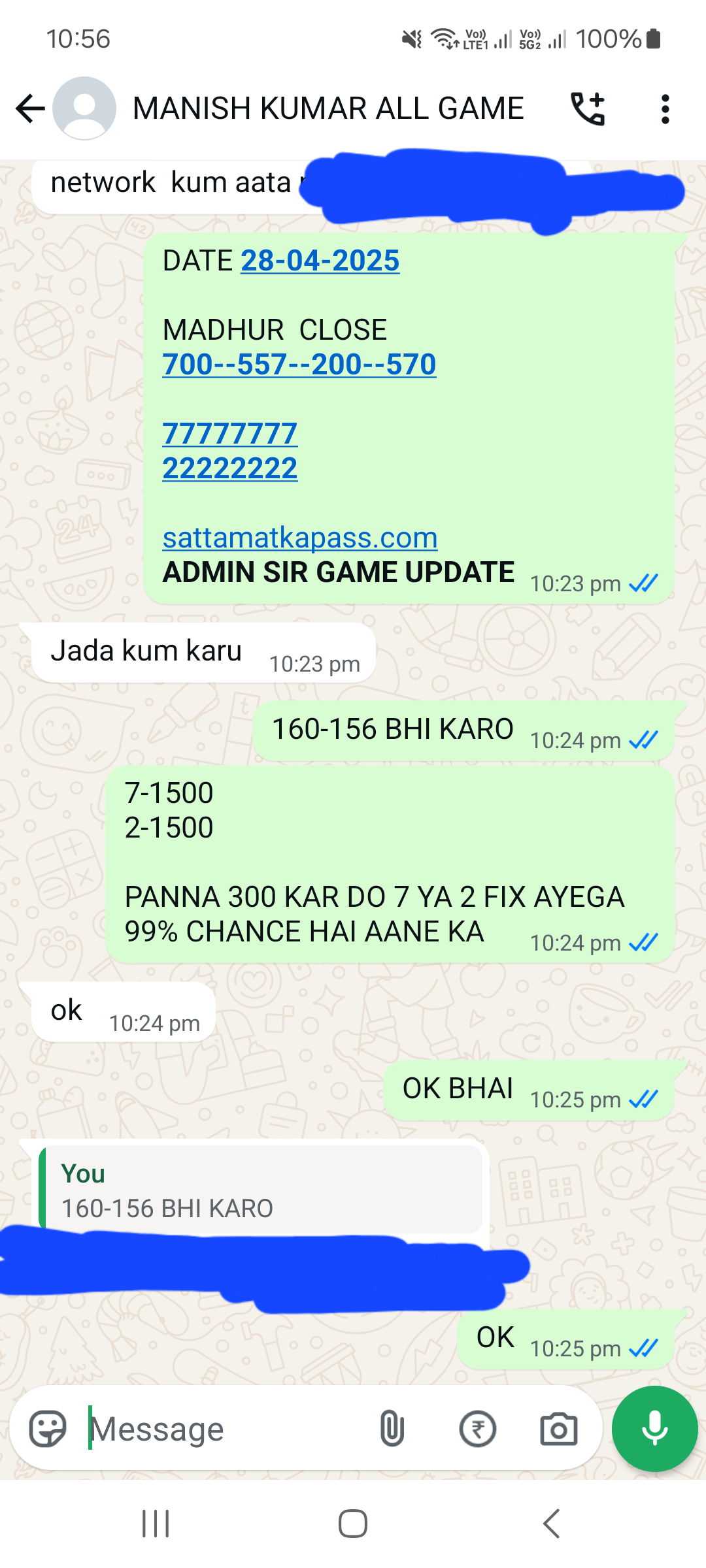Attach a file with the paperclip
The image size is (706, 1568).
pos(392,1429)
